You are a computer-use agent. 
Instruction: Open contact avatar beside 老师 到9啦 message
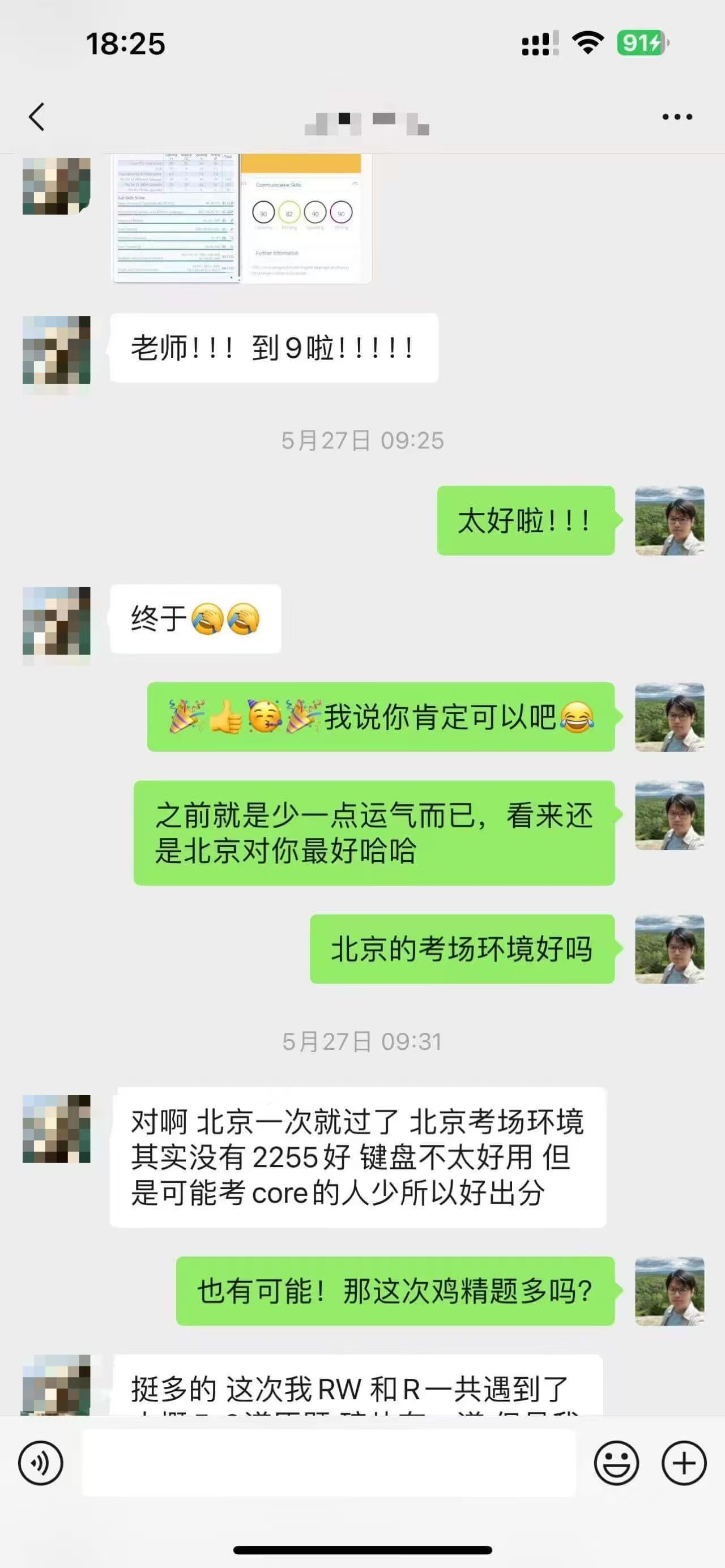coord(56,349)
